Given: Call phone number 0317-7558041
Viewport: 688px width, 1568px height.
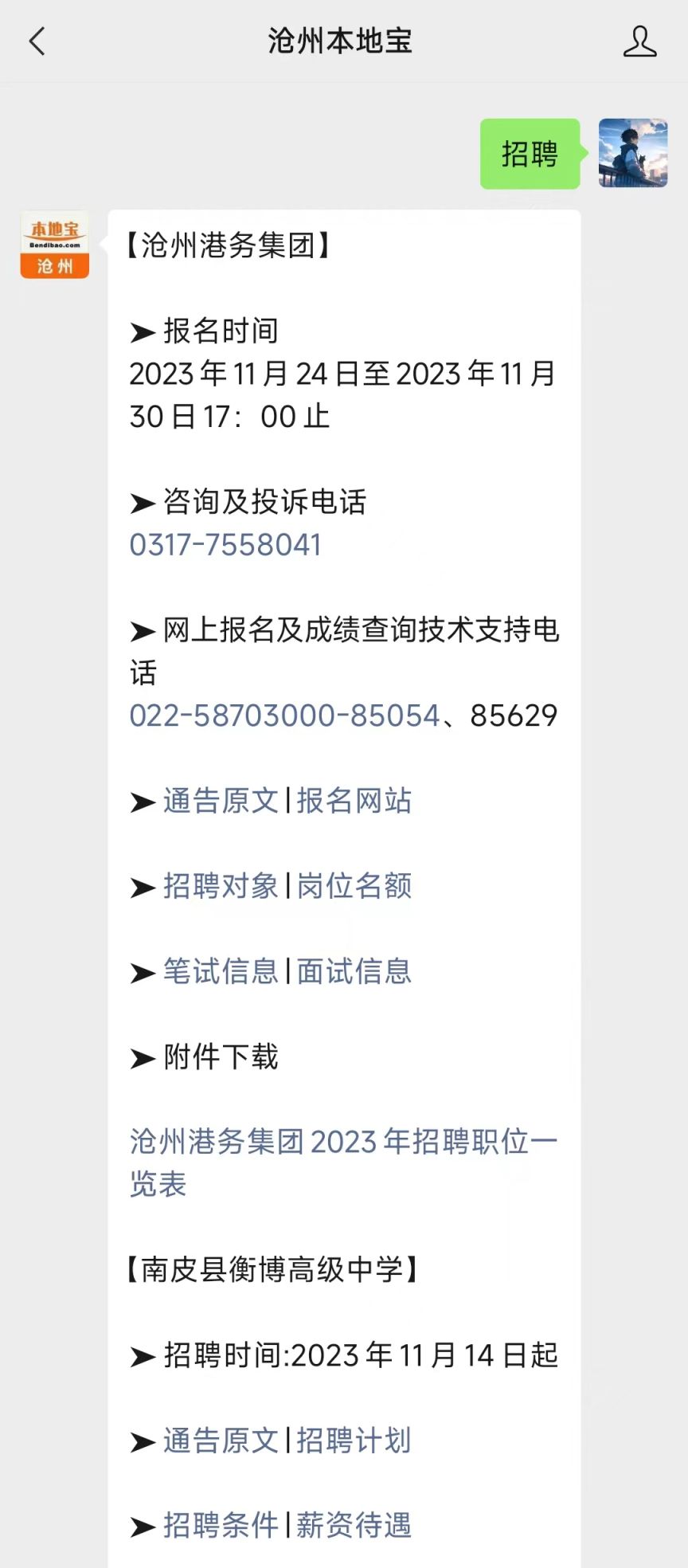Looking at the screenshot, I should tap(225, 545).
